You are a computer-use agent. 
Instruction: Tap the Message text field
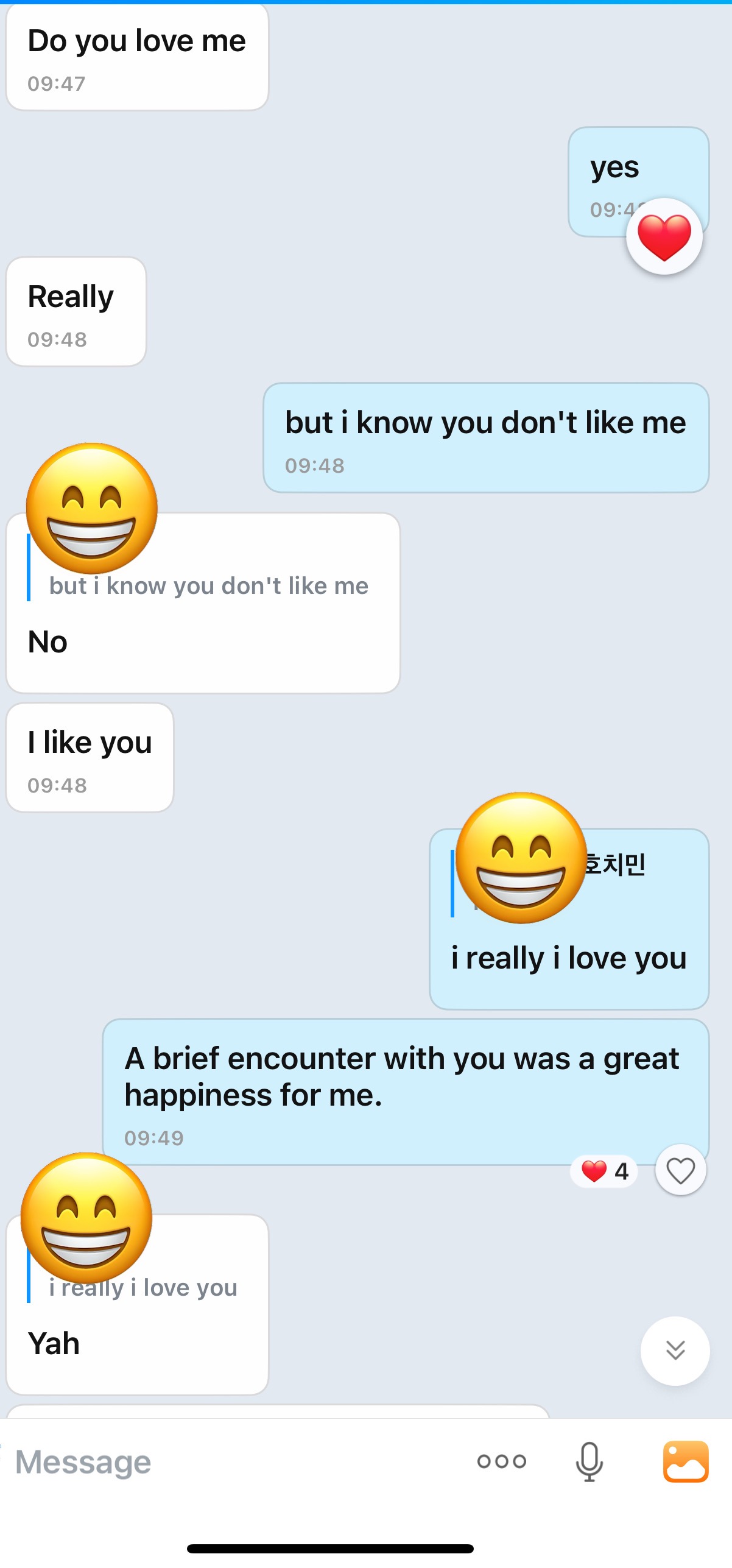231,1462
